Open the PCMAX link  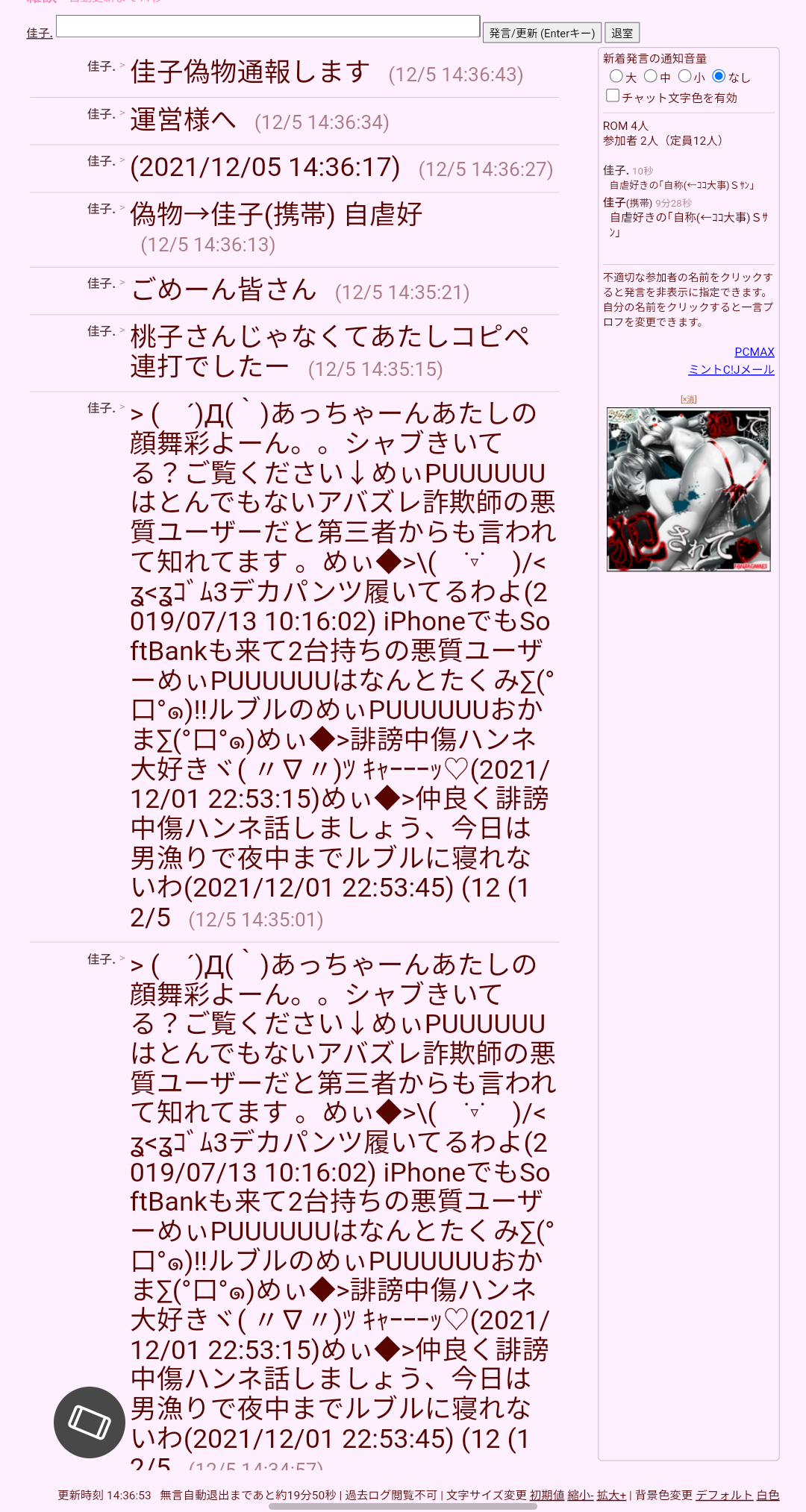754,352
